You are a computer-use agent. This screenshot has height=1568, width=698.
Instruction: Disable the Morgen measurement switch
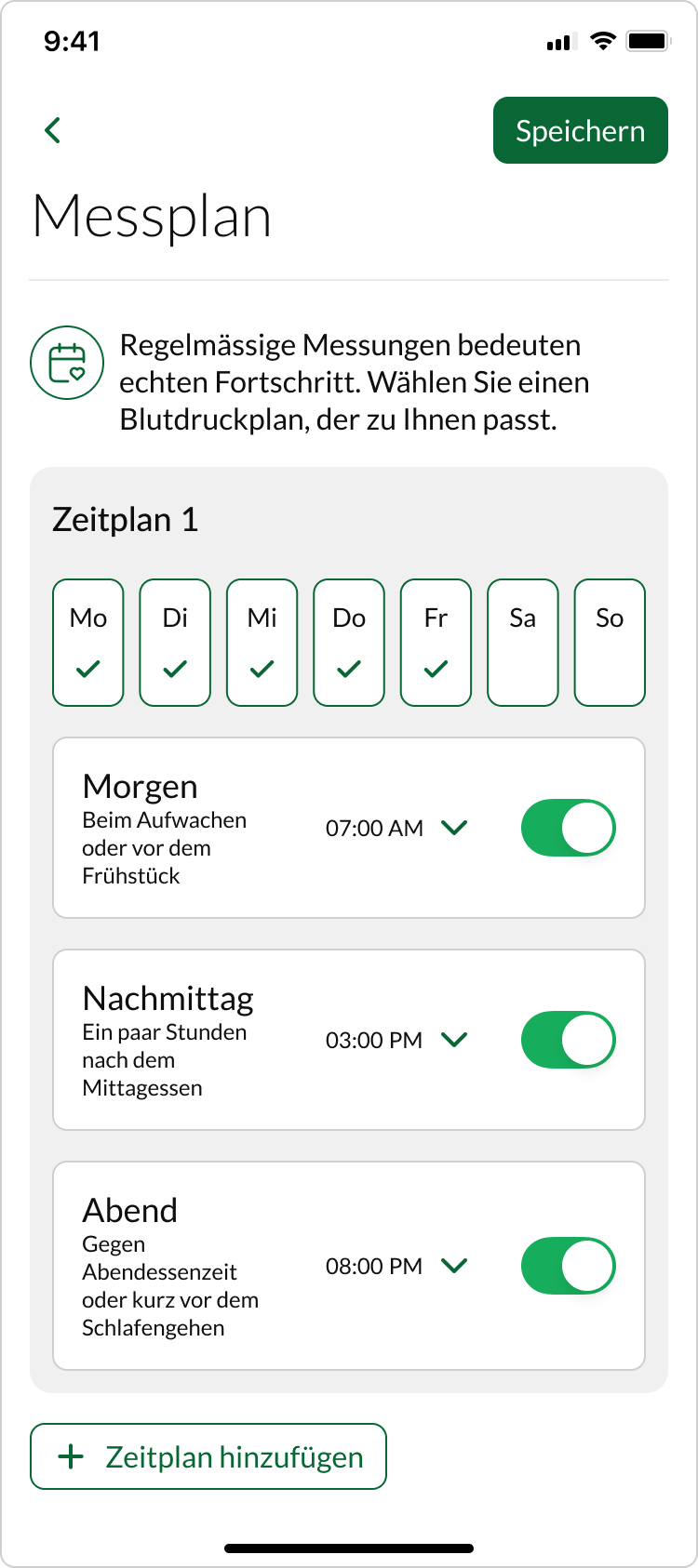click(x=568, y=828)
